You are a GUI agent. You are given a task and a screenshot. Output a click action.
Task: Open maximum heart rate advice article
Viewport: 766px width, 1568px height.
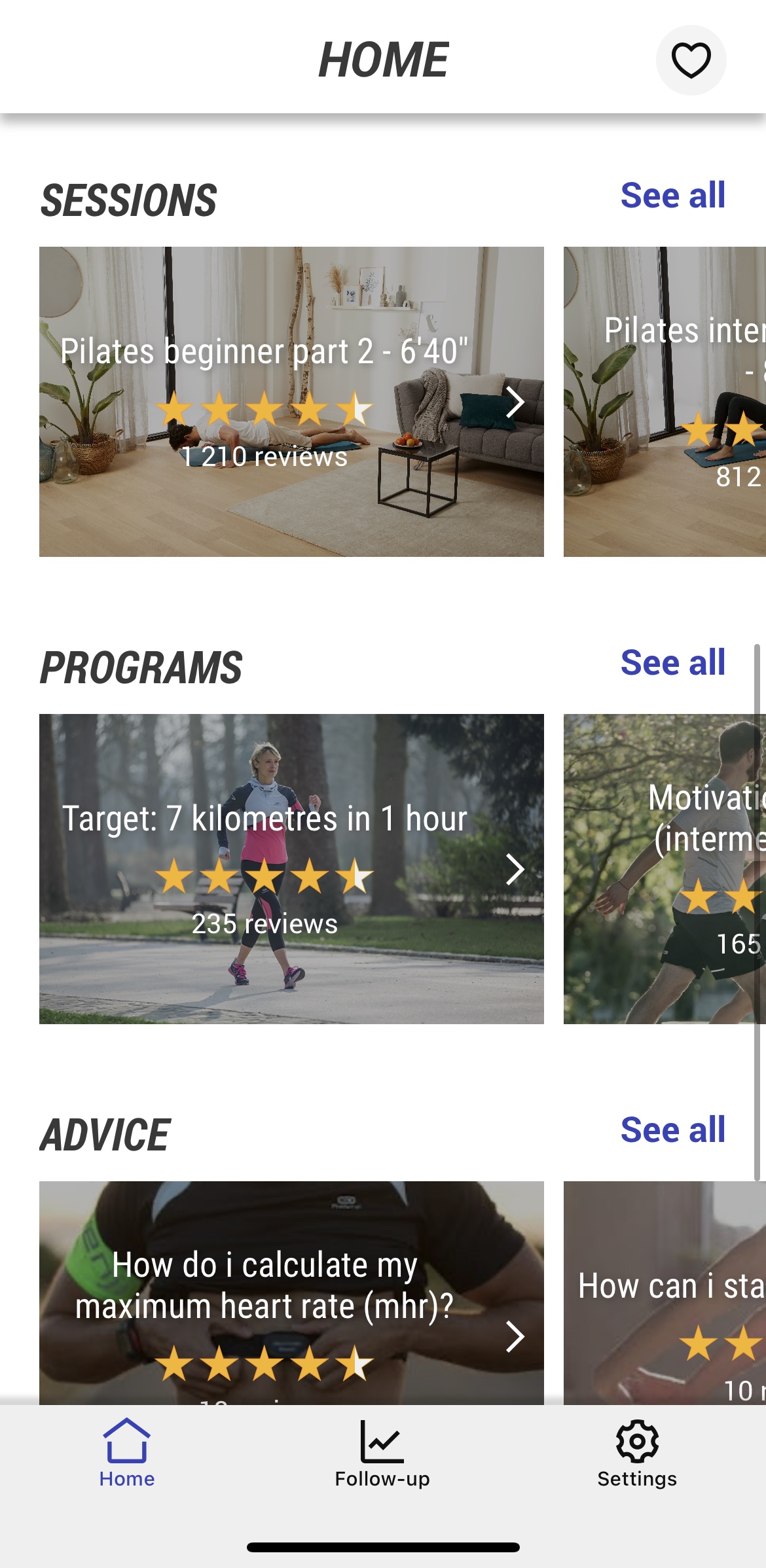291,1292
